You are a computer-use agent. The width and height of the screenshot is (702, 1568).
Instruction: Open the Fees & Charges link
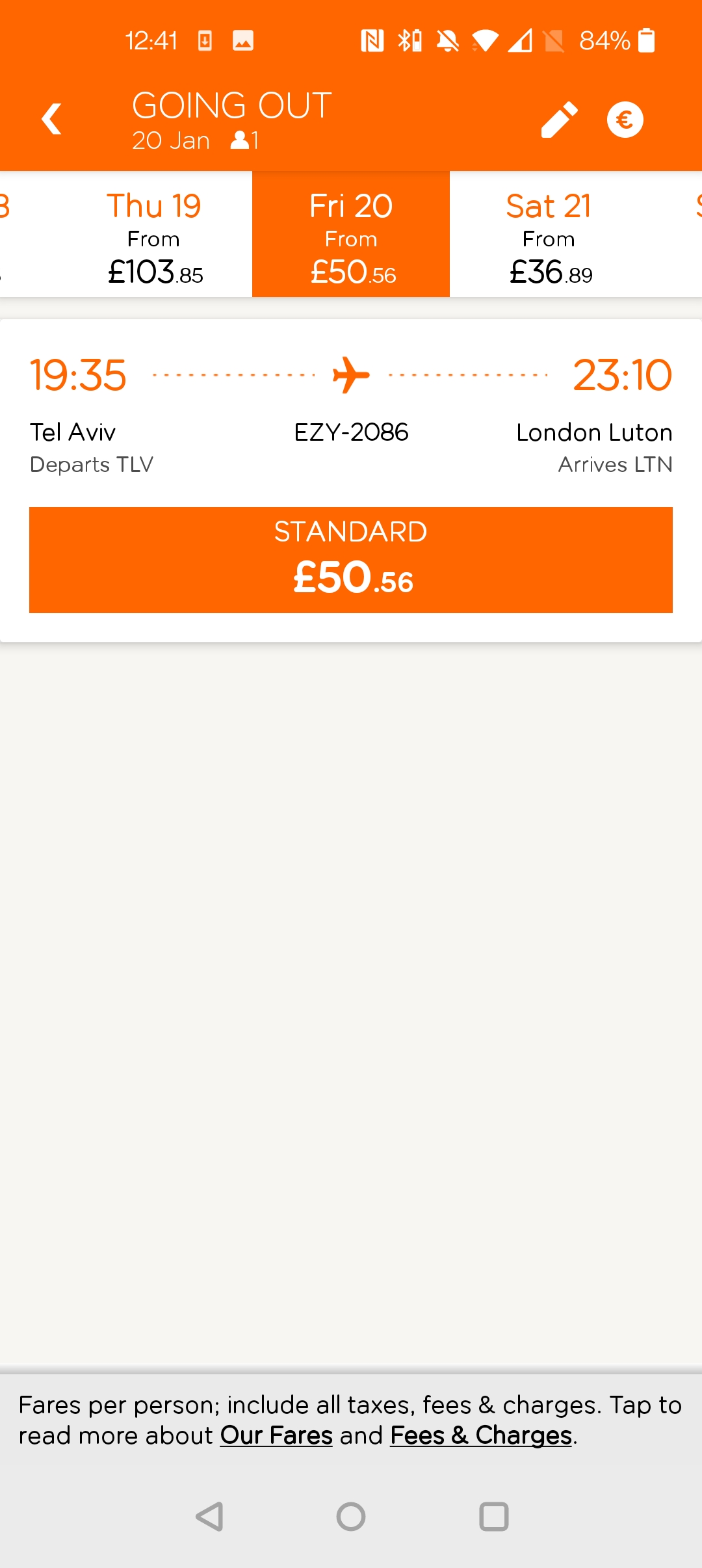click(481, 1435)
